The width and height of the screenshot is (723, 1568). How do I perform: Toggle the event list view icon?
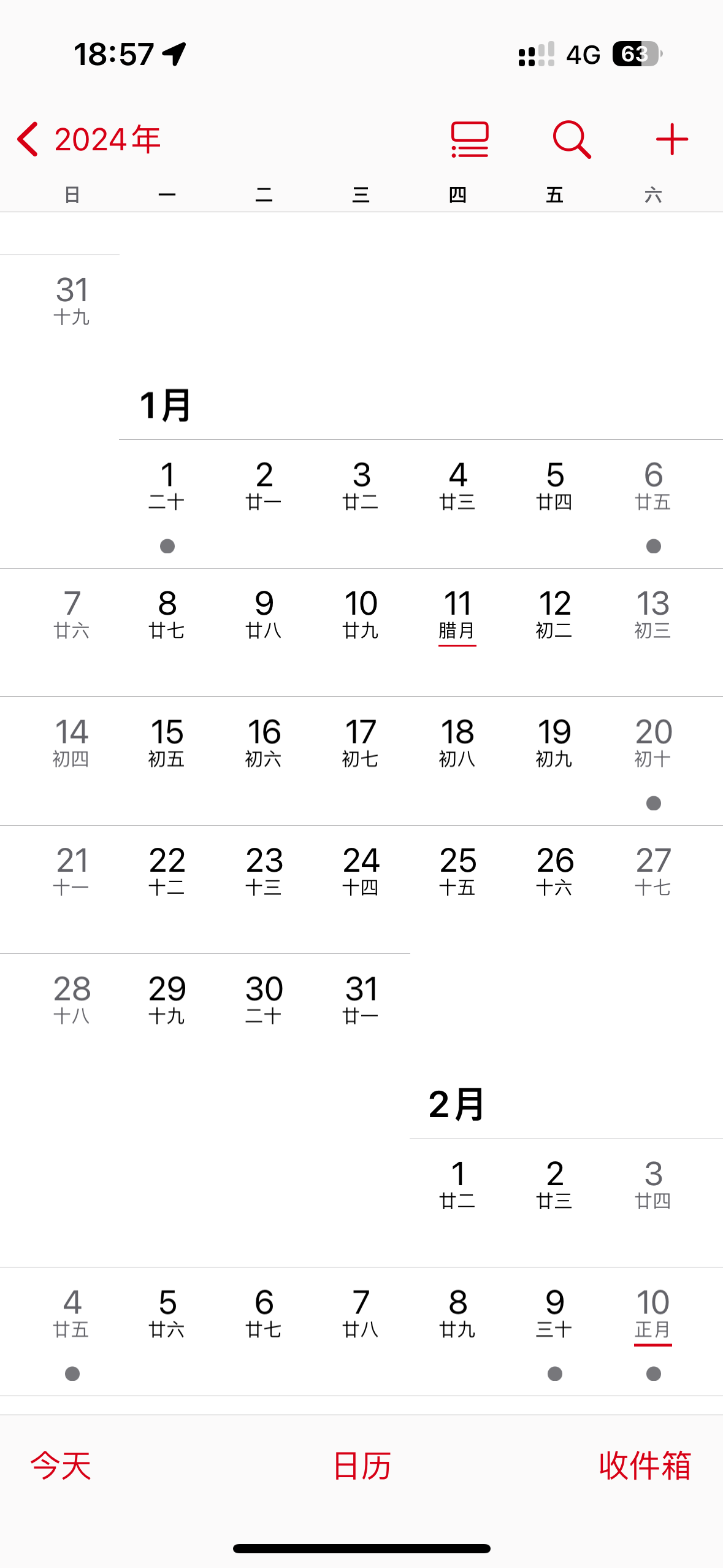pos(470,139)
